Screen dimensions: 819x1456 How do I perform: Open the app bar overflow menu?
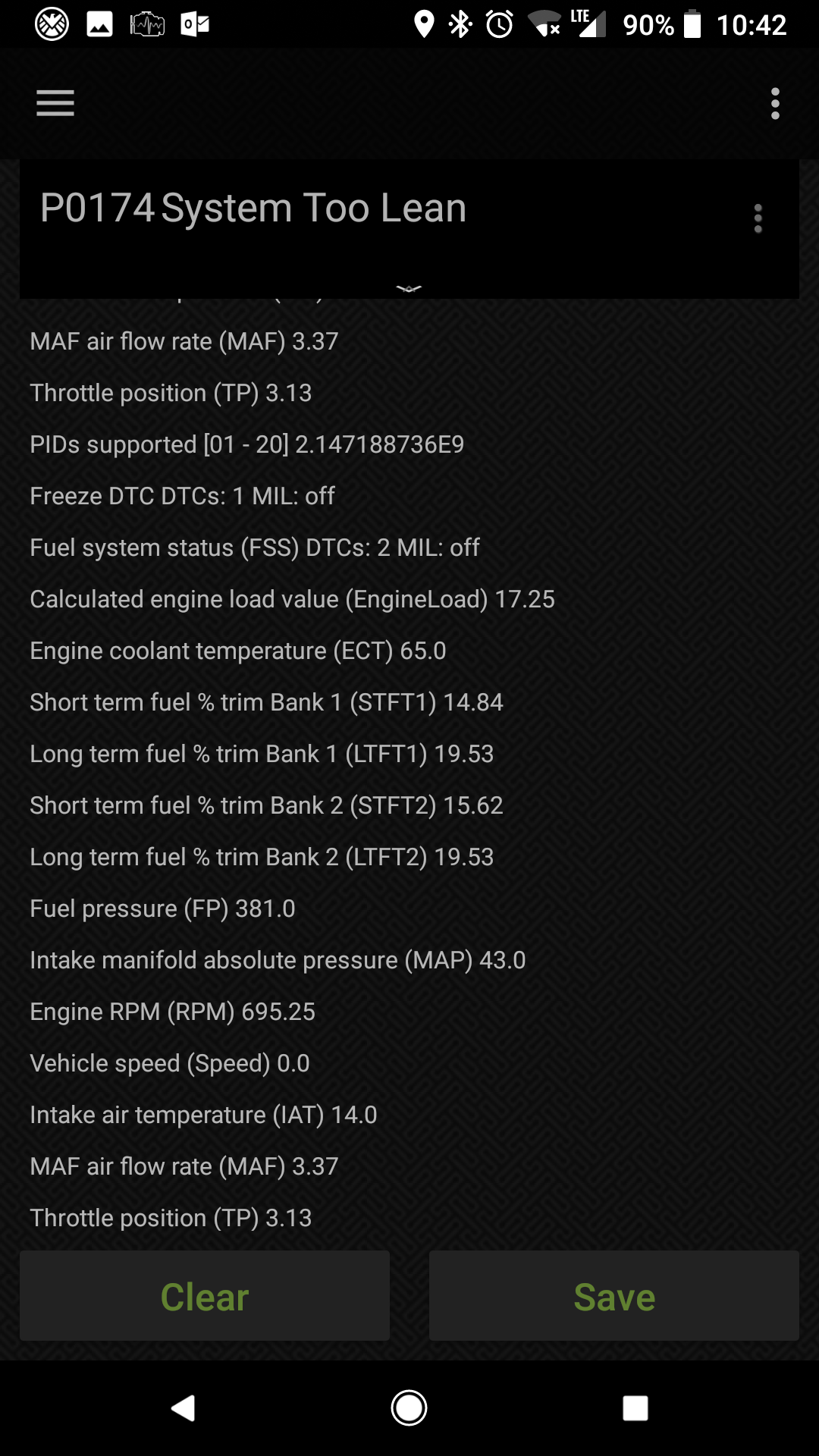[x=775, y=103]
